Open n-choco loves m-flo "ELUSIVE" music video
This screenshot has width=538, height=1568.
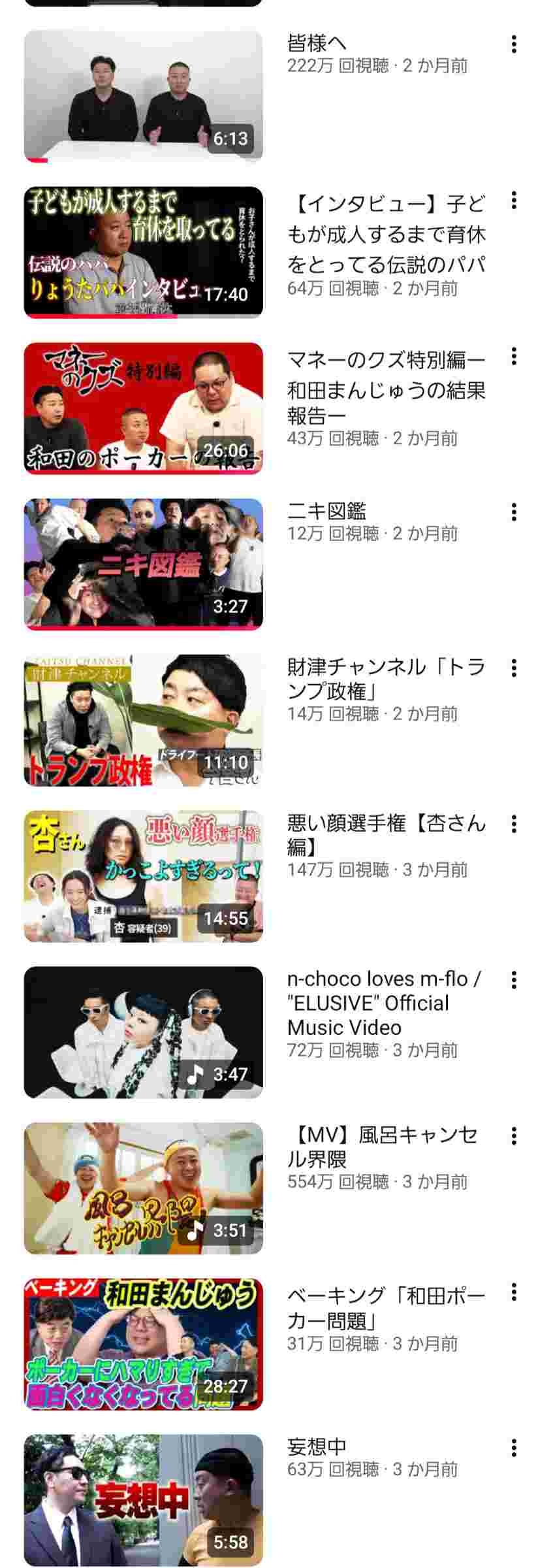pos(143,1032)
